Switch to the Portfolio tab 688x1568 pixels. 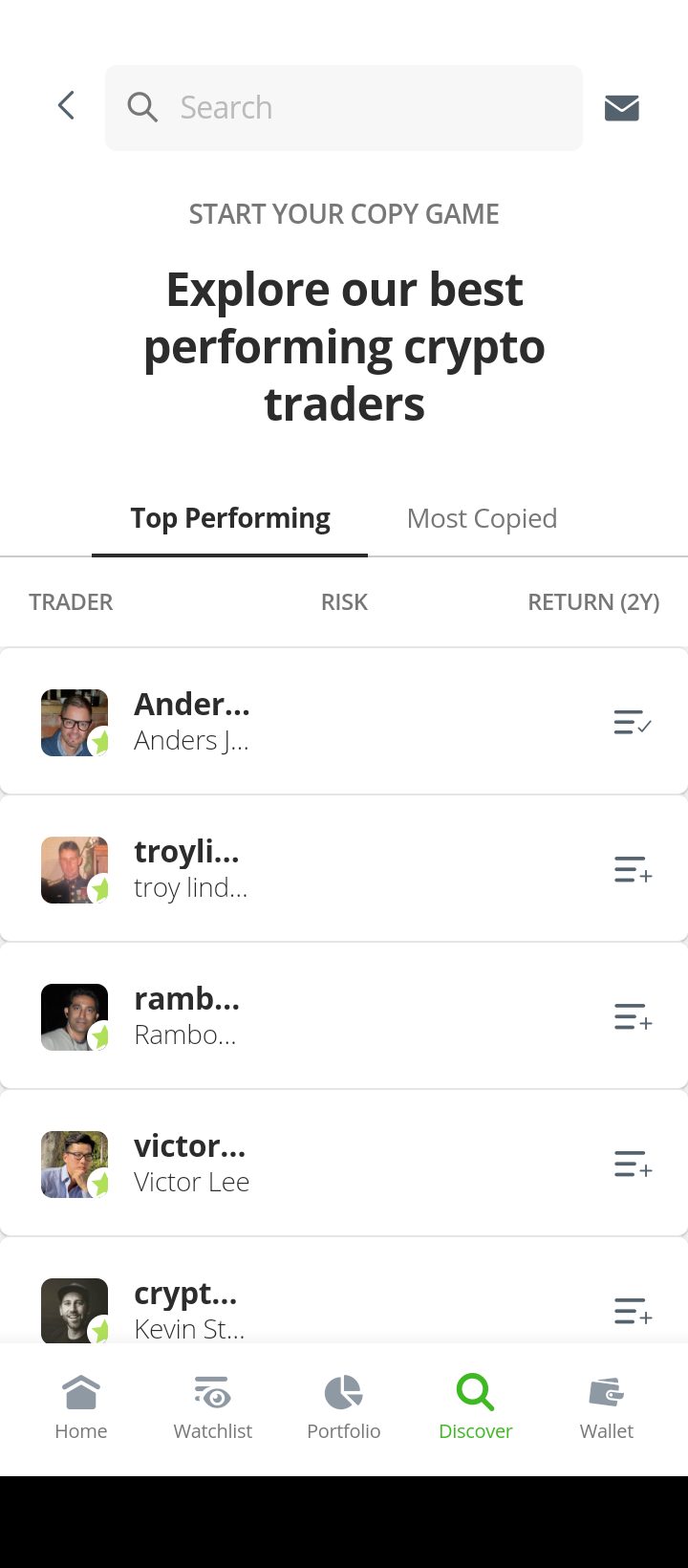[x=344, y=1407]
